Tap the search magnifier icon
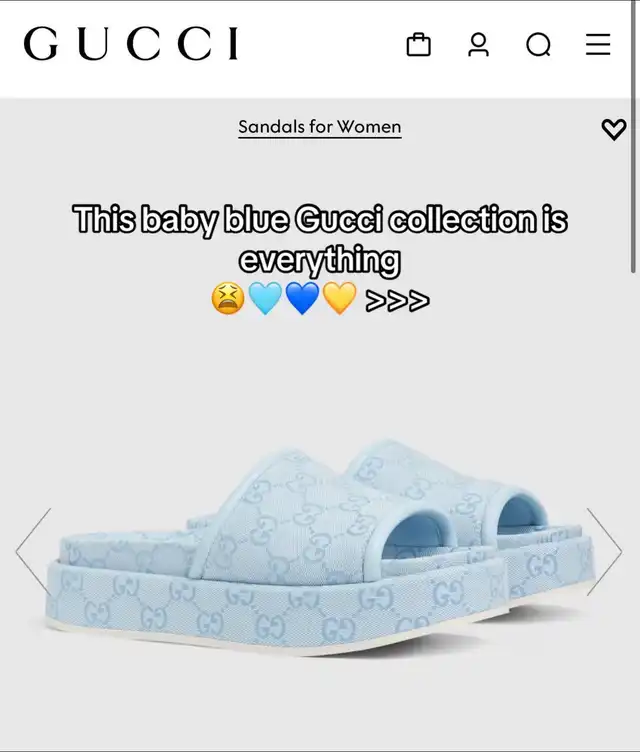Viewport: 640px width, 752px height. point(538,45)
